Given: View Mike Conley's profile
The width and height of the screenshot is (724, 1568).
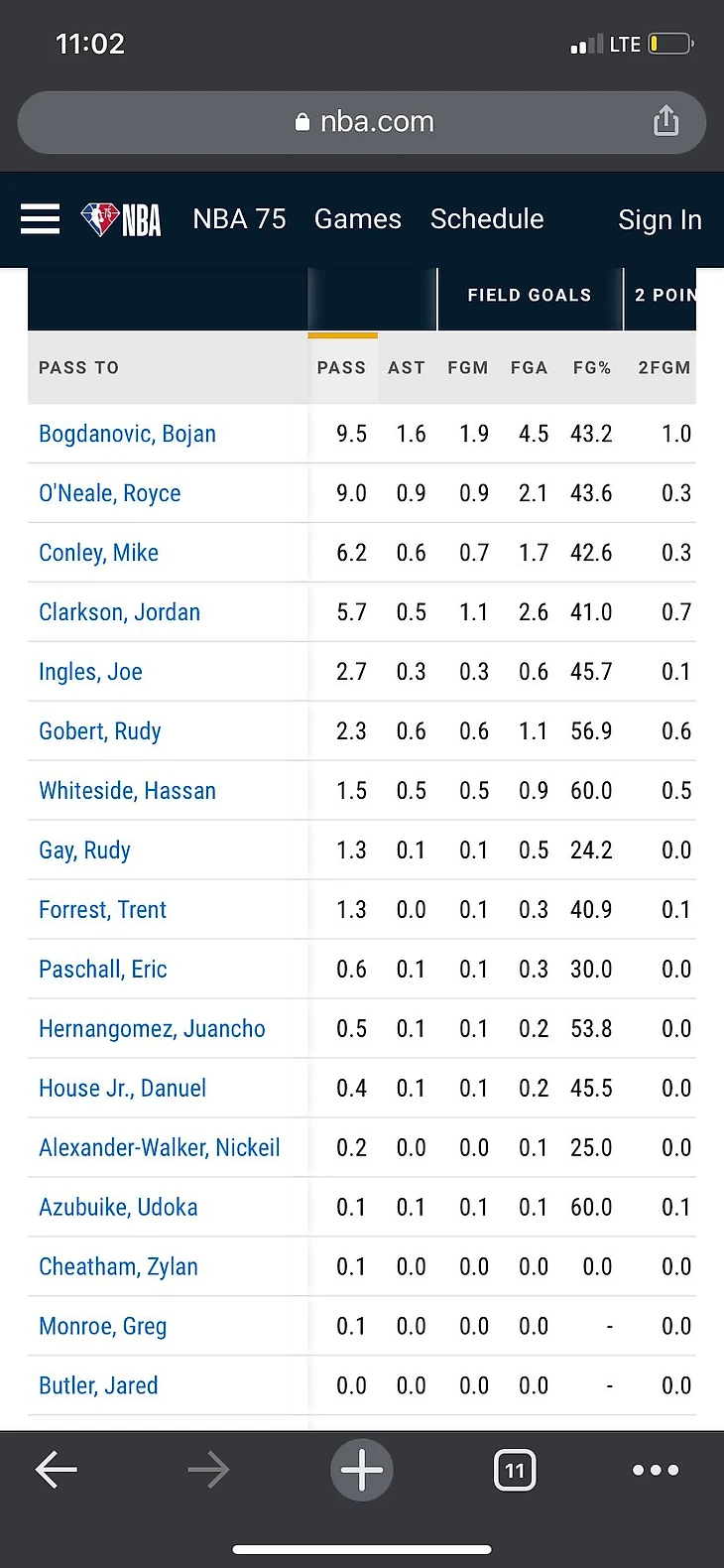Looking at the screenshot, I should 98,553.
